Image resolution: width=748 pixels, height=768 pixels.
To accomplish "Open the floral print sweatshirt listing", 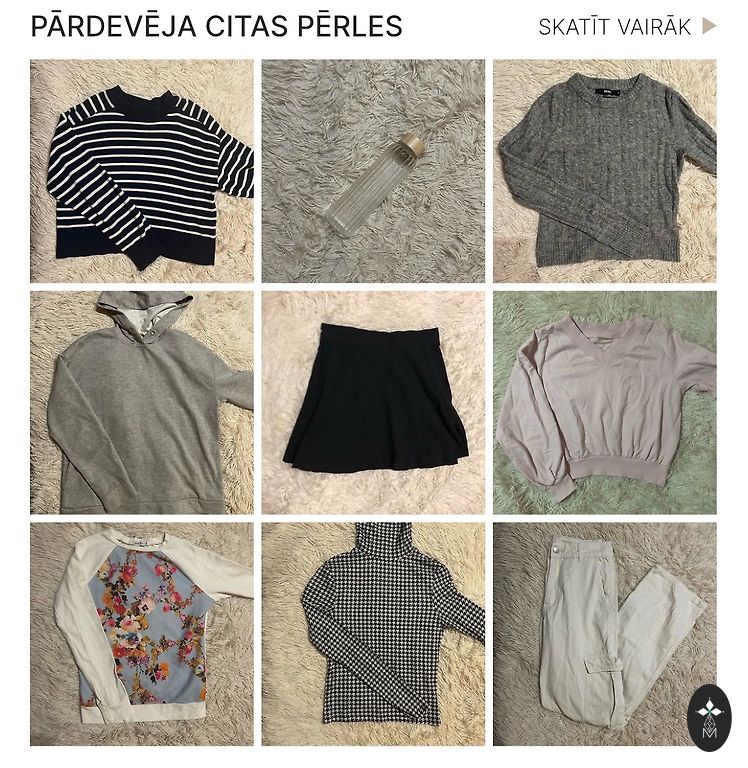I will [141, 634].
